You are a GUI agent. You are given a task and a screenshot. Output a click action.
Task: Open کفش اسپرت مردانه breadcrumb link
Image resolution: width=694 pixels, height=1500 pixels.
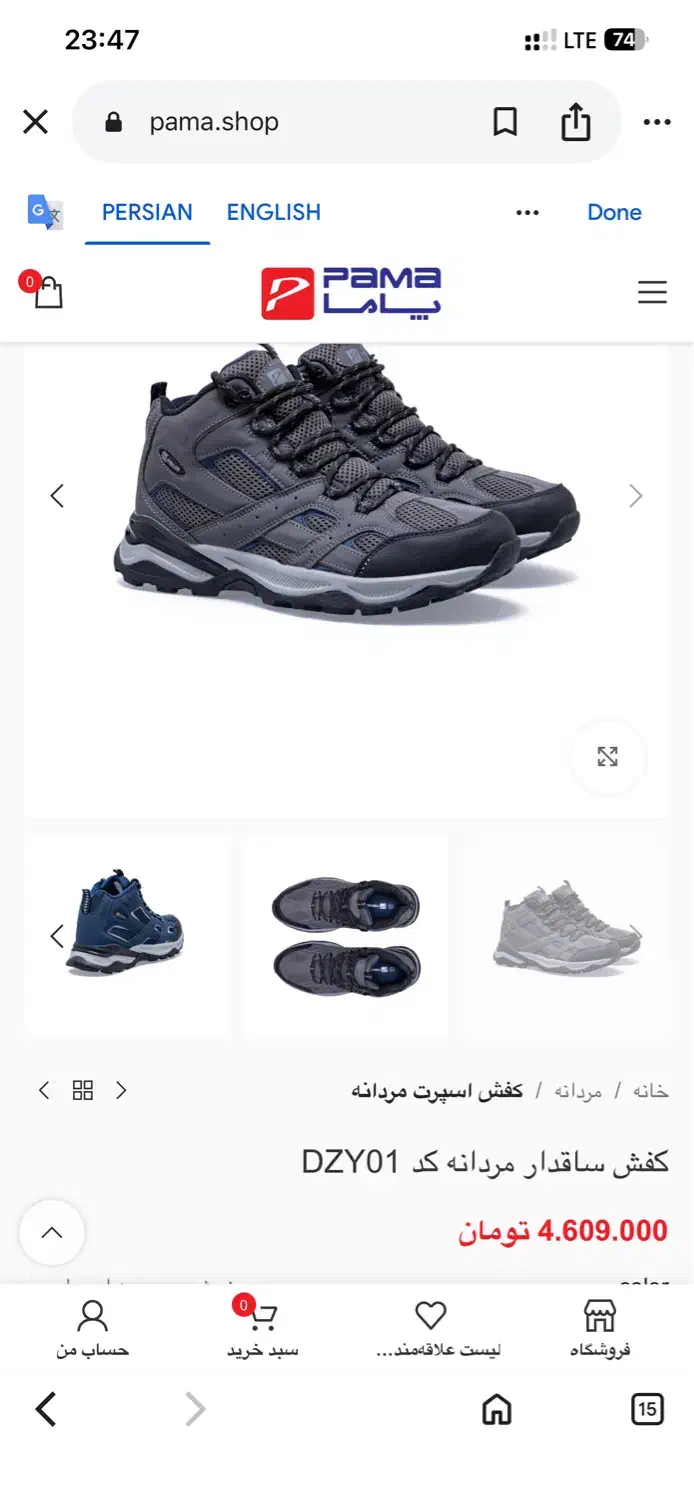(x=437, y=1091)
